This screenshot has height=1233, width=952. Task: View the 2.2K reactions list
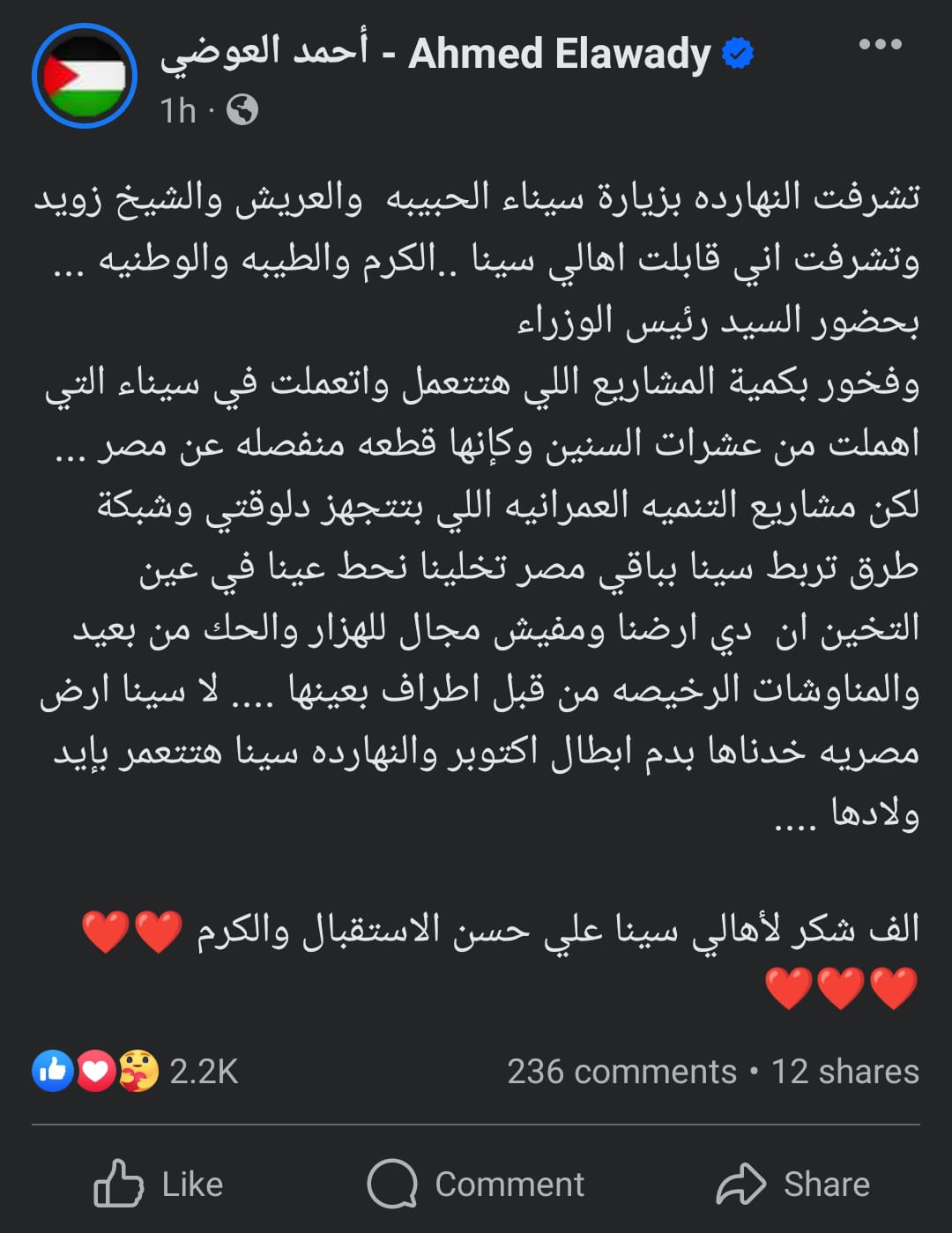(137, 1071)
